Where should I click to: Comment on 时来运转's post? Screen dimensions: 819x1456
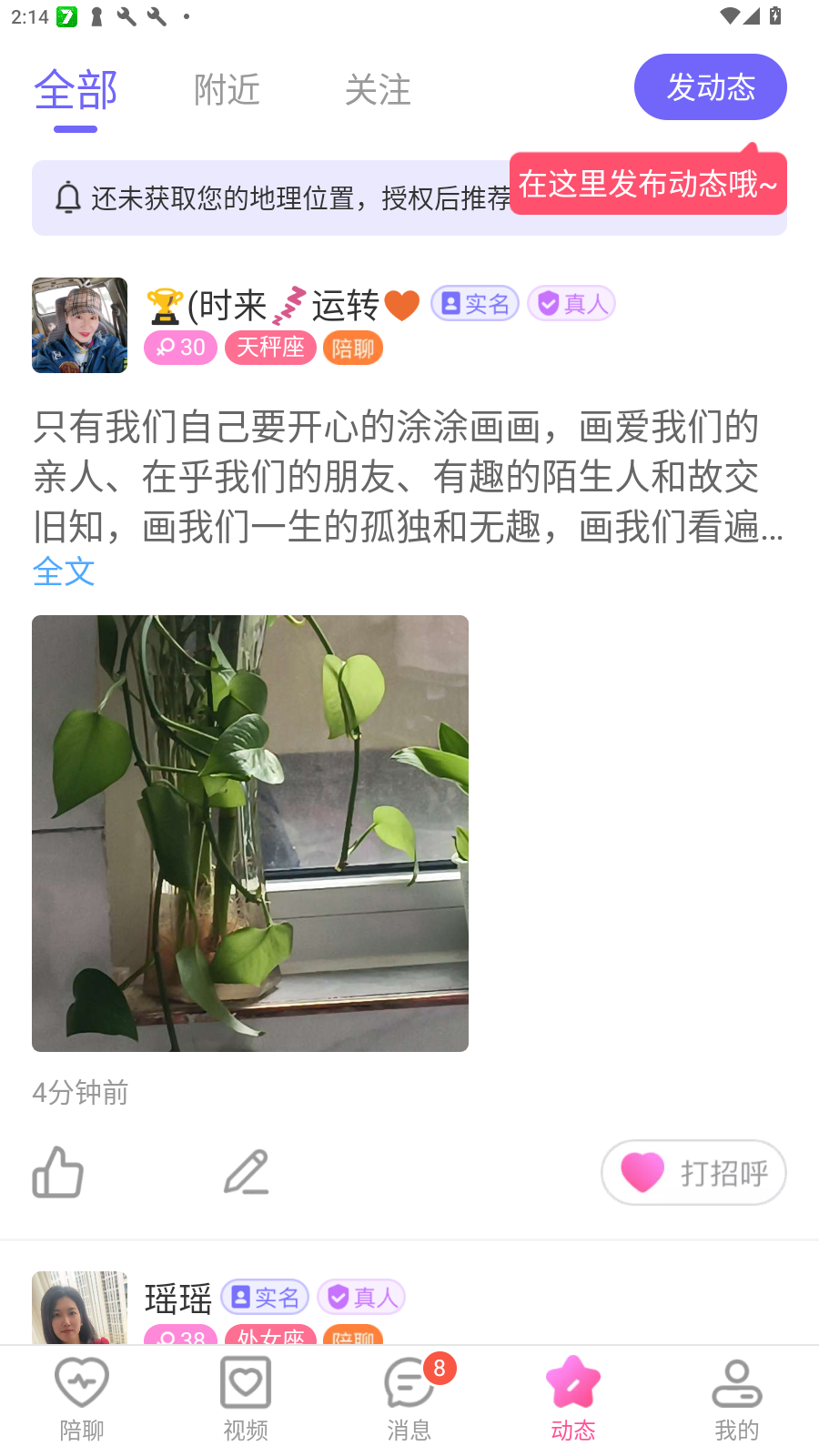246,1172
